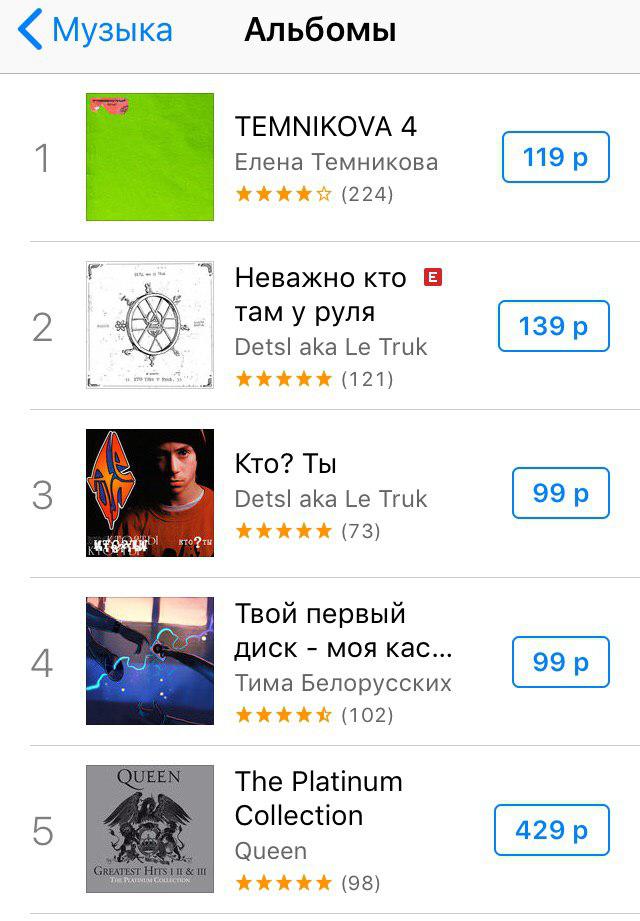The image size is (640, 921).
Task: Buy The Platinum Collection for 429 р
Action: click(551, 830)
